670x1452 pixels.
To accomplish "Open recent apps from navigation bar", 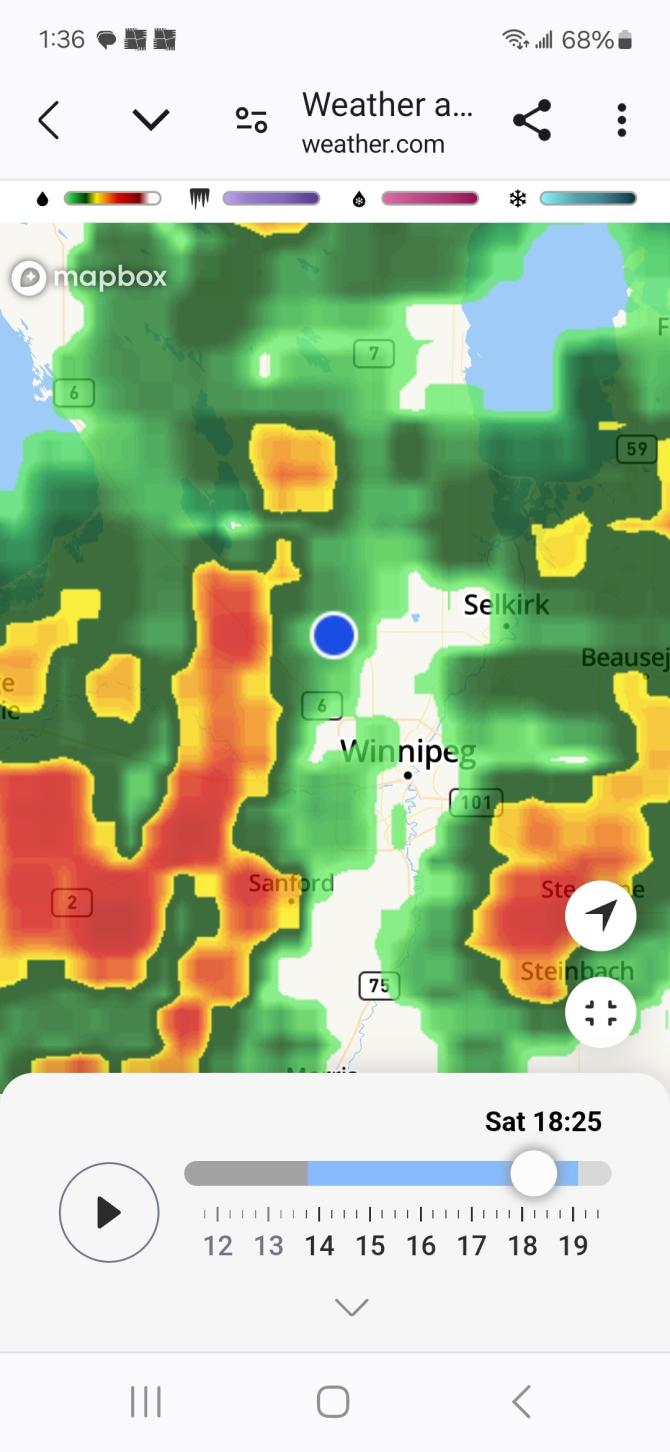I will coord(146,1402).
